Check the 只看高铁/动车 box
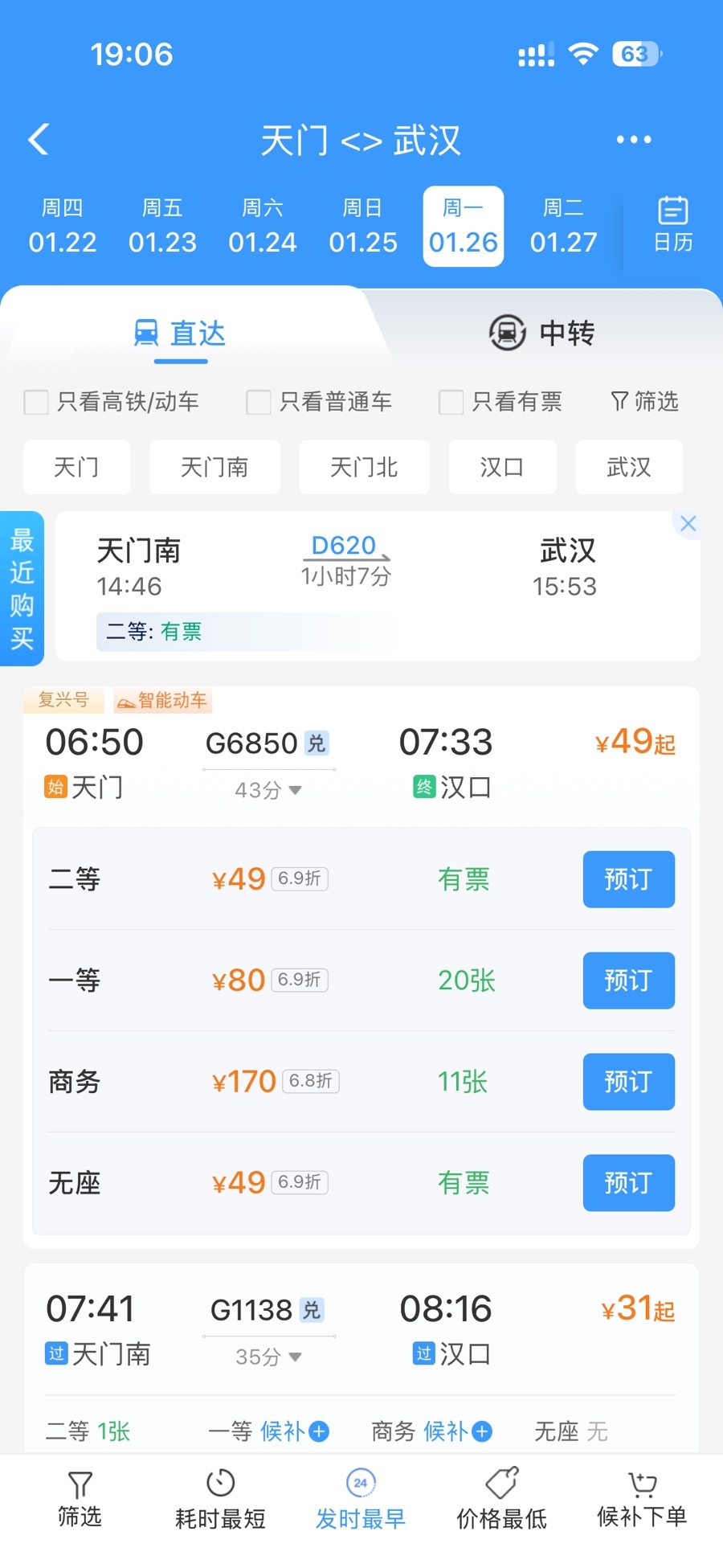 click(x=36, y=402)
